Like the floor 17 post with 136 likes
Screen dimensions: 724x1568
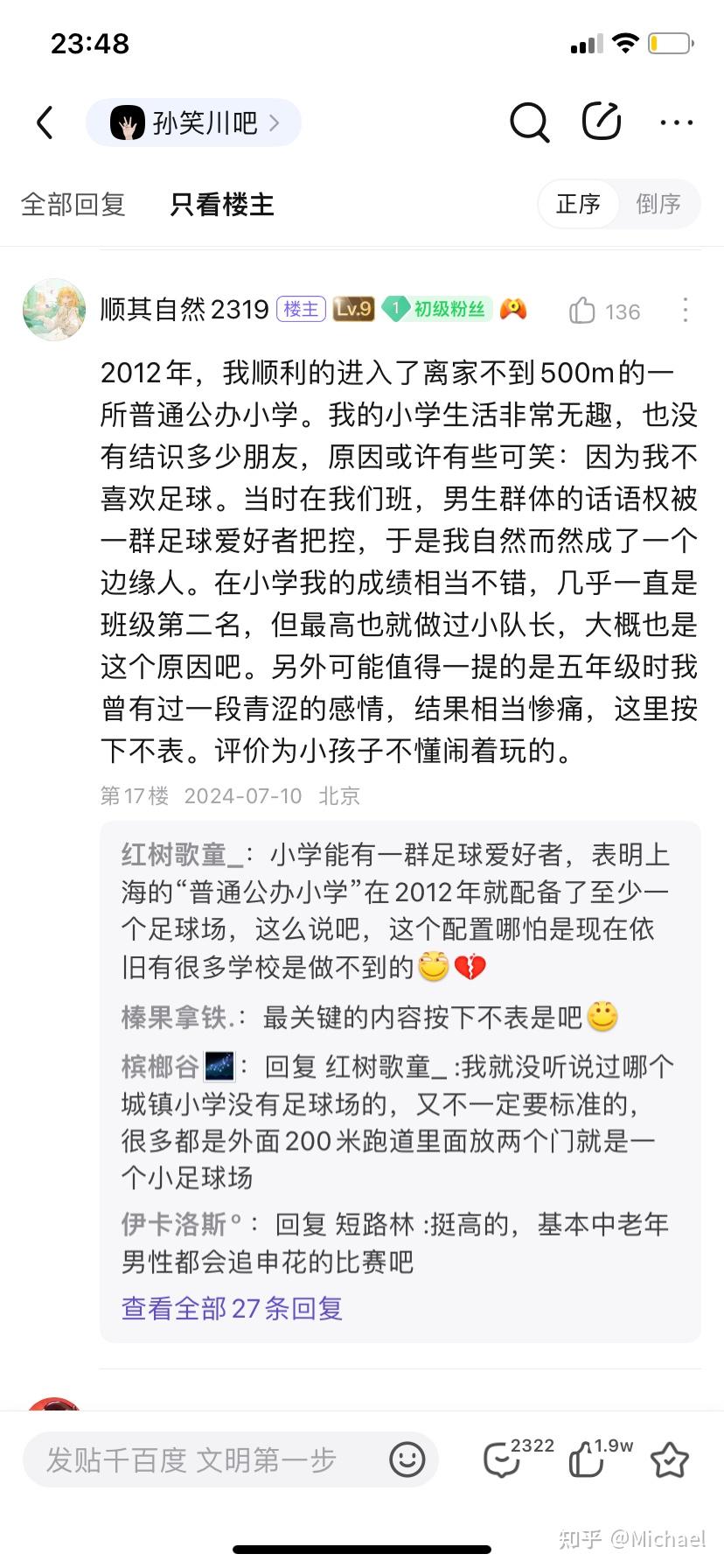603,311
